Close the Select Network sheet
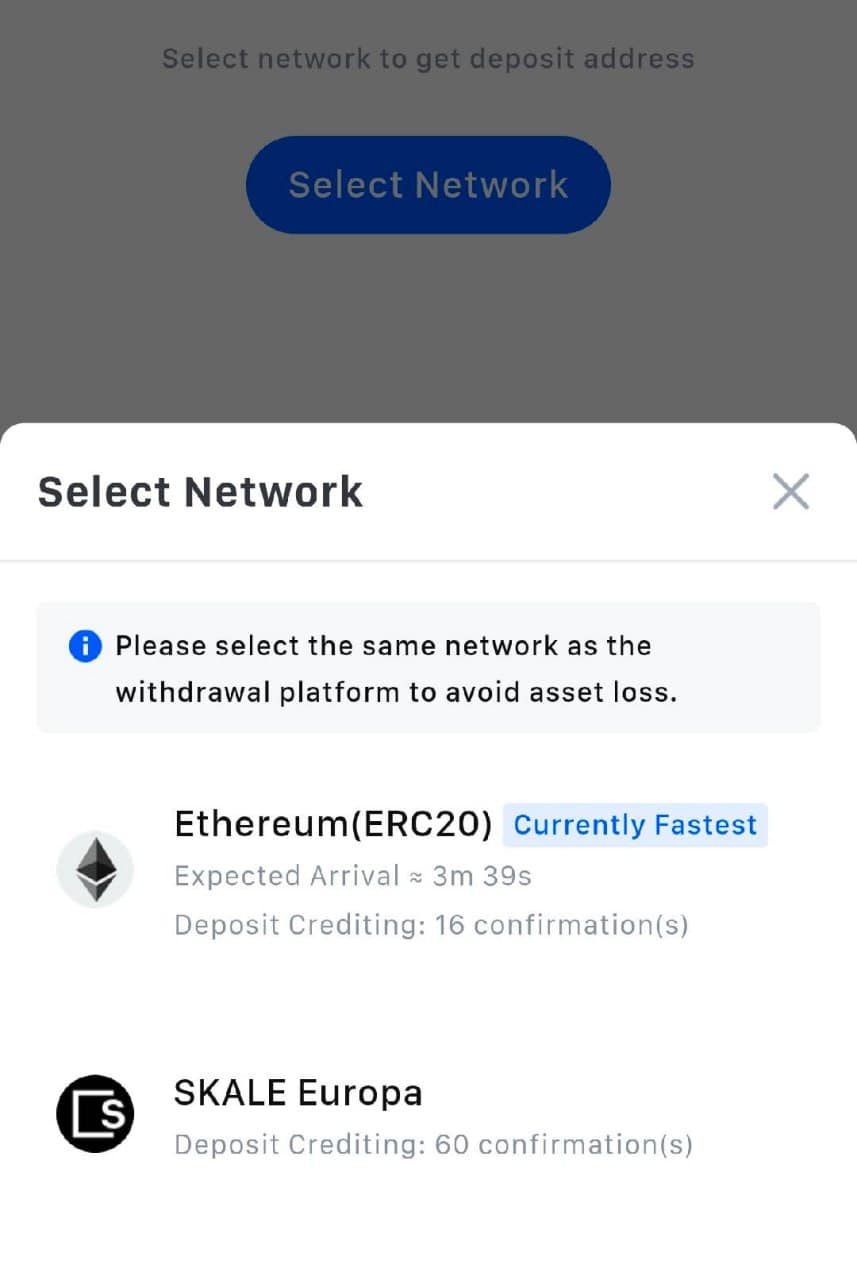This screenshot has width=857, height=1280. 790,491
